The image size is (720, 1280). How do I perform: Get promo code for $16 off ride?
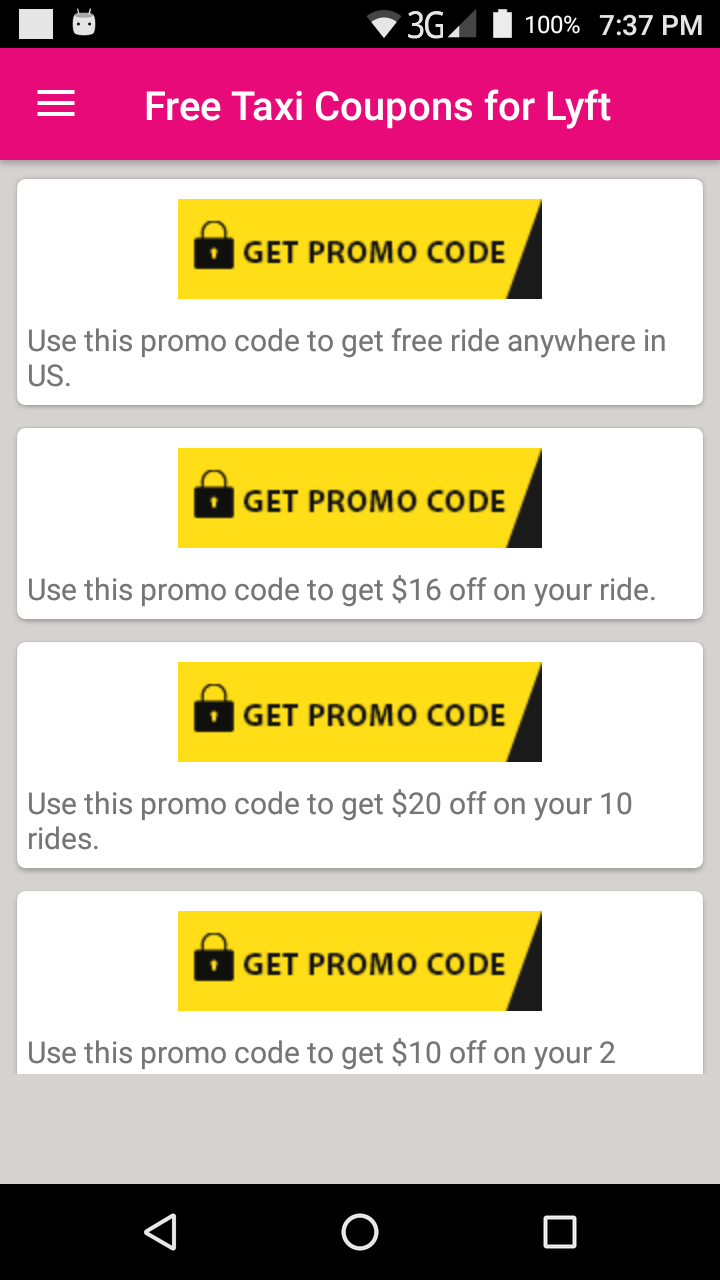point(360,498)
